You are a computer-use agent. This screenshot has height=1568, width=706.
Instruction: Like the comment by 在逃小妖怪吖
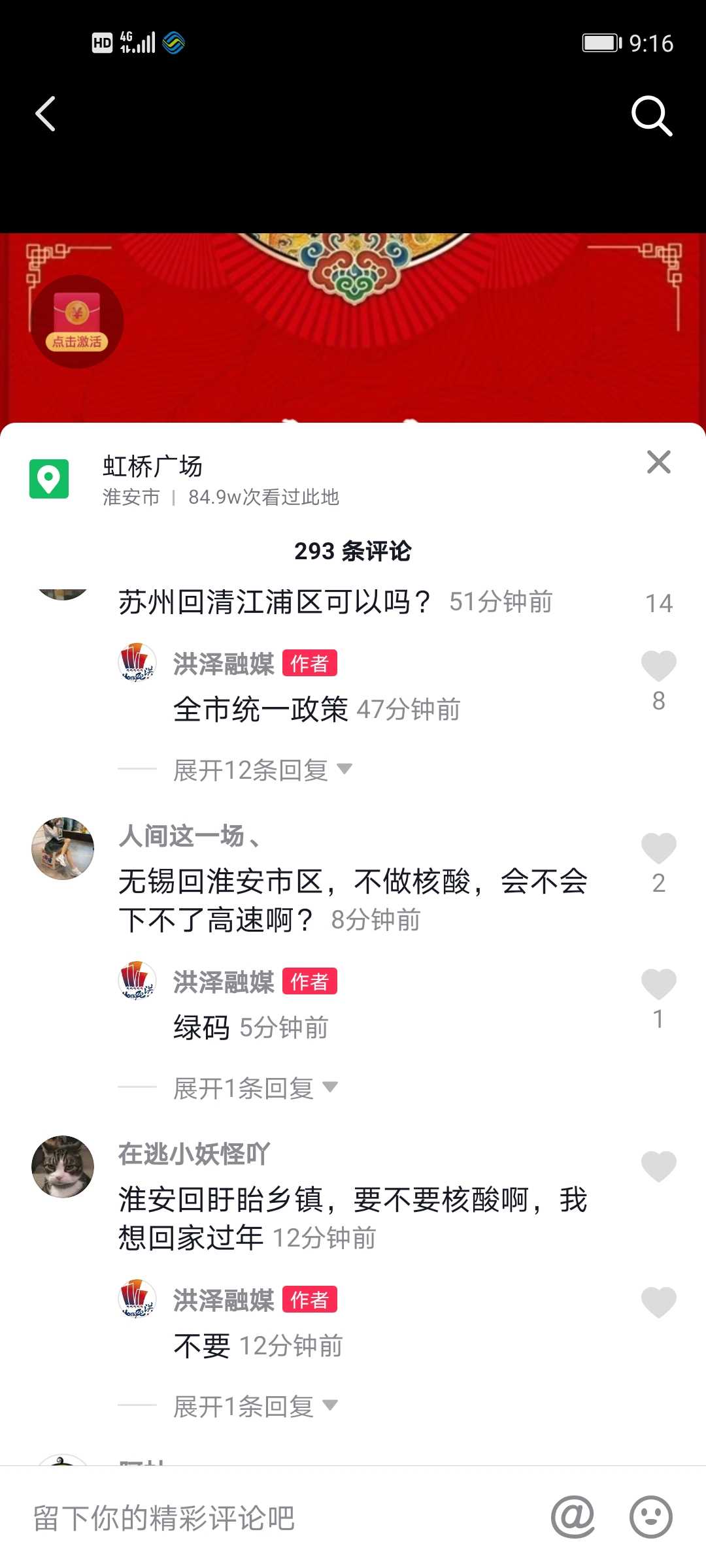[658, 1167]
